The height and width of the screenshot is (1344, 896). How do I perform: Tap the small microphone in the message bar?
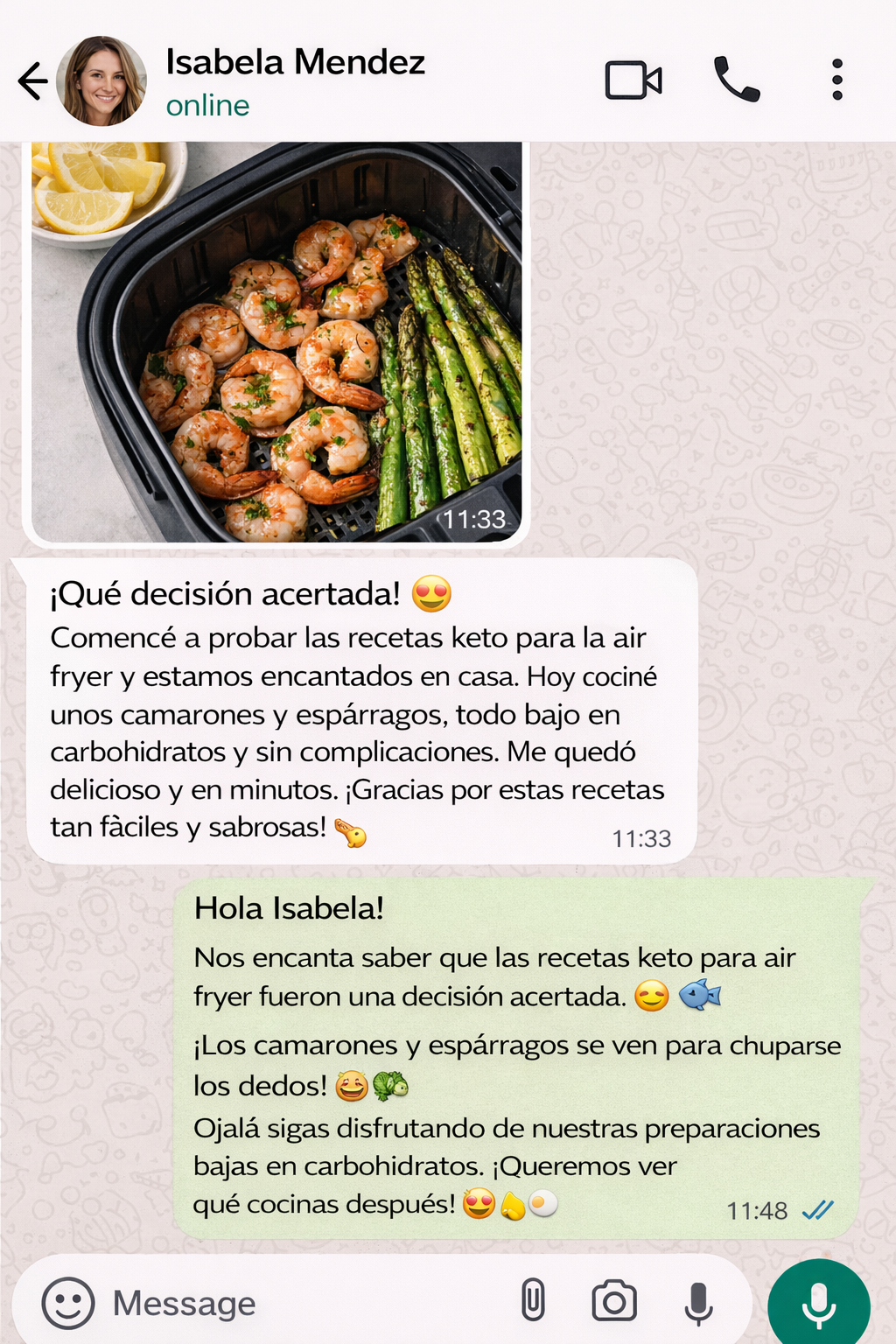point(698,1303)
